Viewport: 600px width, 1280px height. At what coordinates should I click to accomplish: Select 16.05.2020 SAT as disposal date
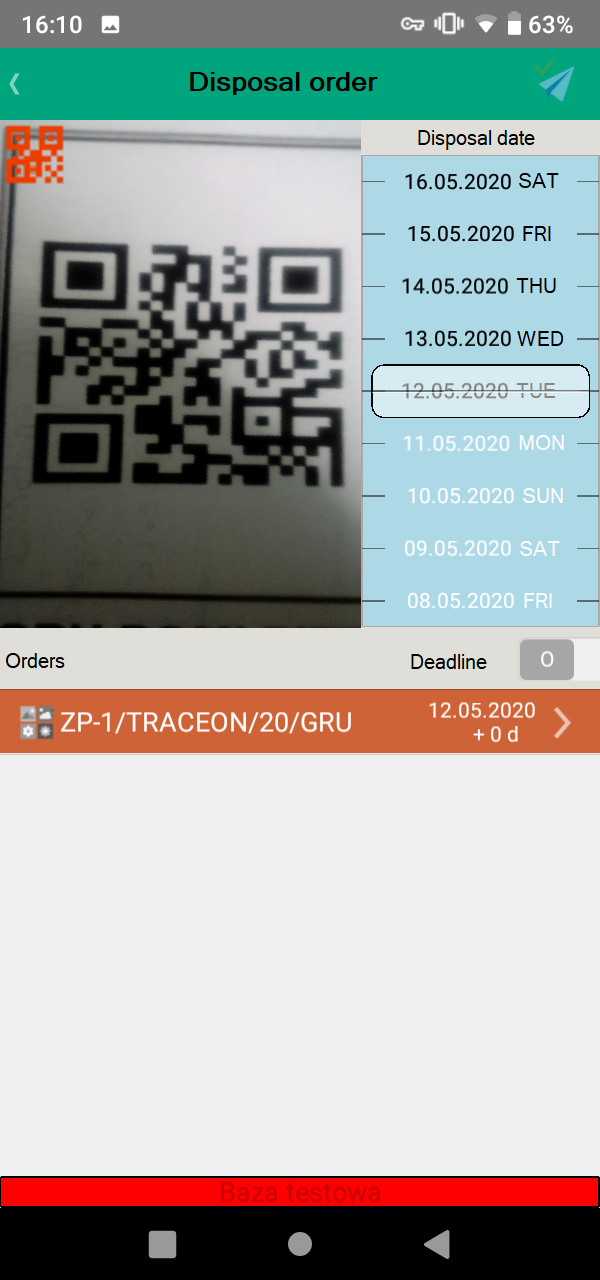481,181
